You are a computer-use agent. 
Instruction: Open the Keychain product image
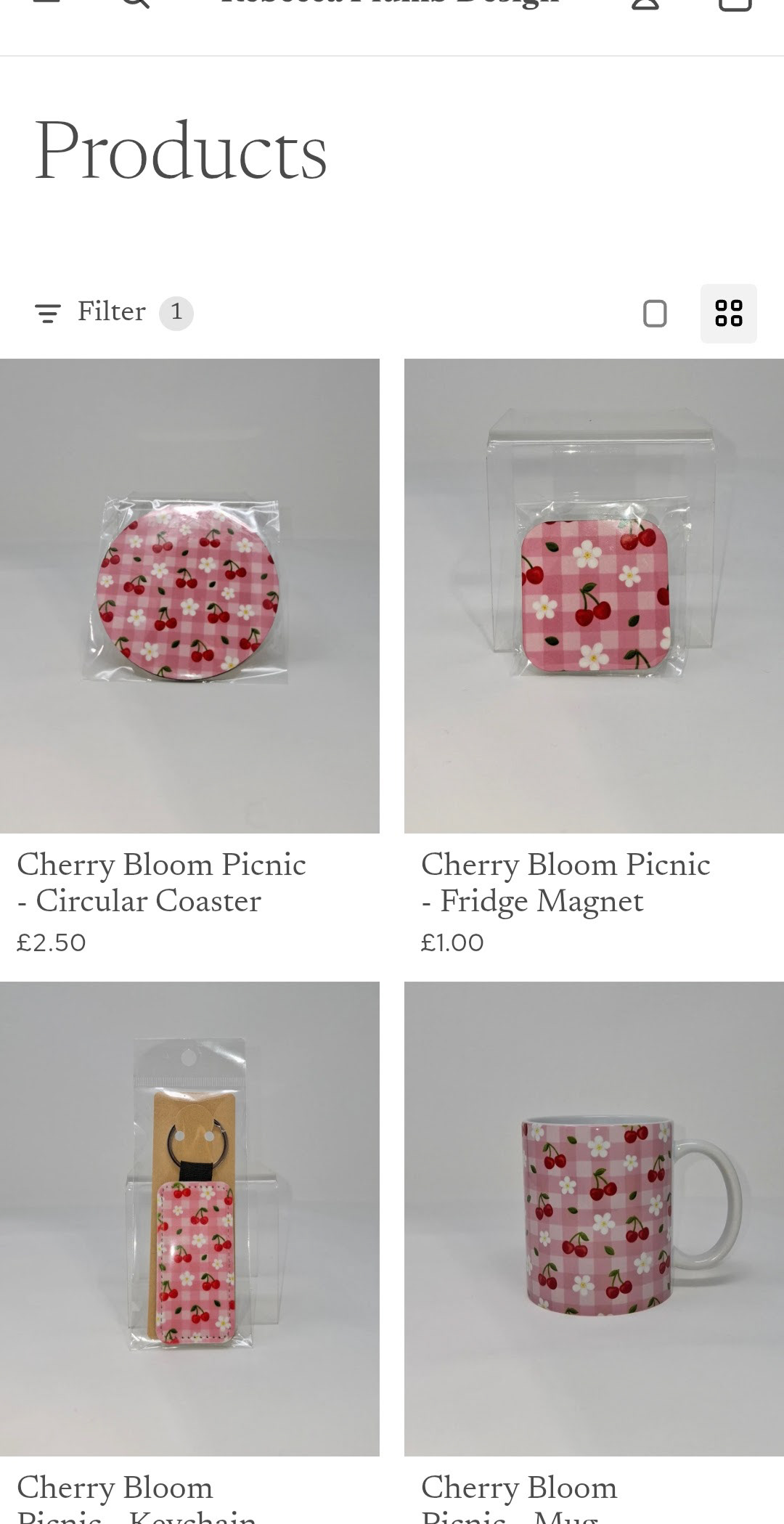point(189,1219)
